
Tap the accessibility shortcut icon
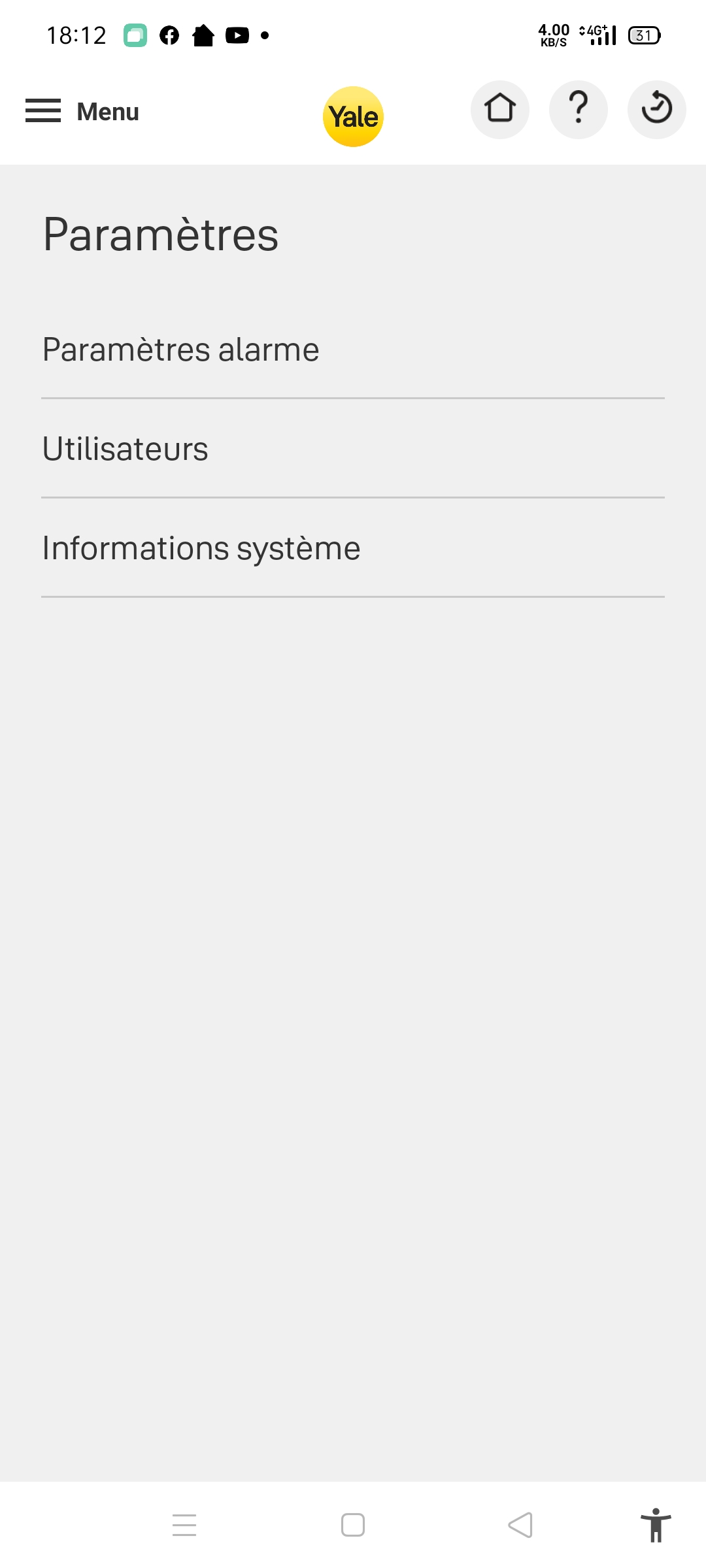pos(656,1526)
